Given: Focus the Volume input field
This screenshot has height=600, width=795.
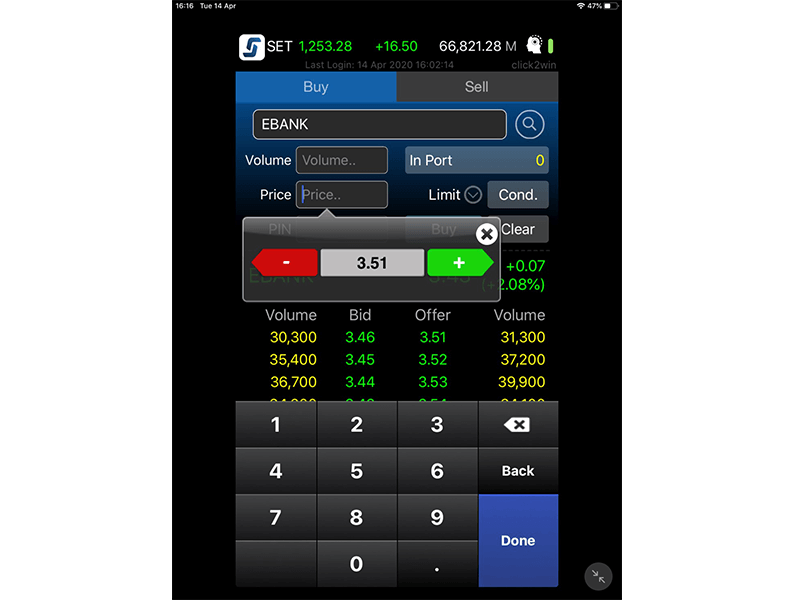Looking at the screenshot, I should tap(341, 160).
